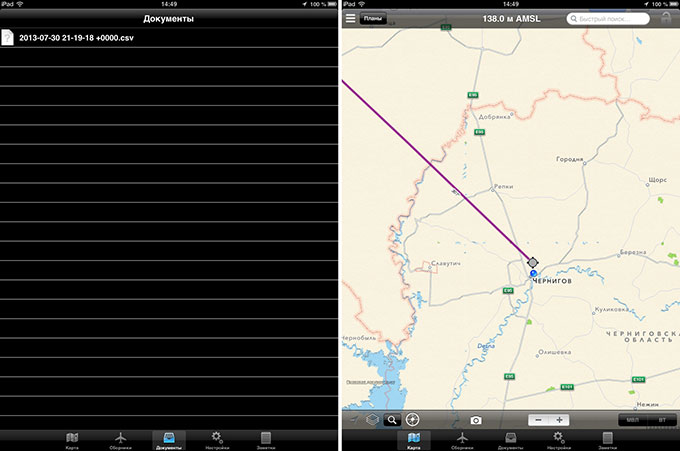Tap the aircraft location arrow in the map toolbar
Image resolution: width=680 pixels, height=451 pixels.
[x=352, y=420]
